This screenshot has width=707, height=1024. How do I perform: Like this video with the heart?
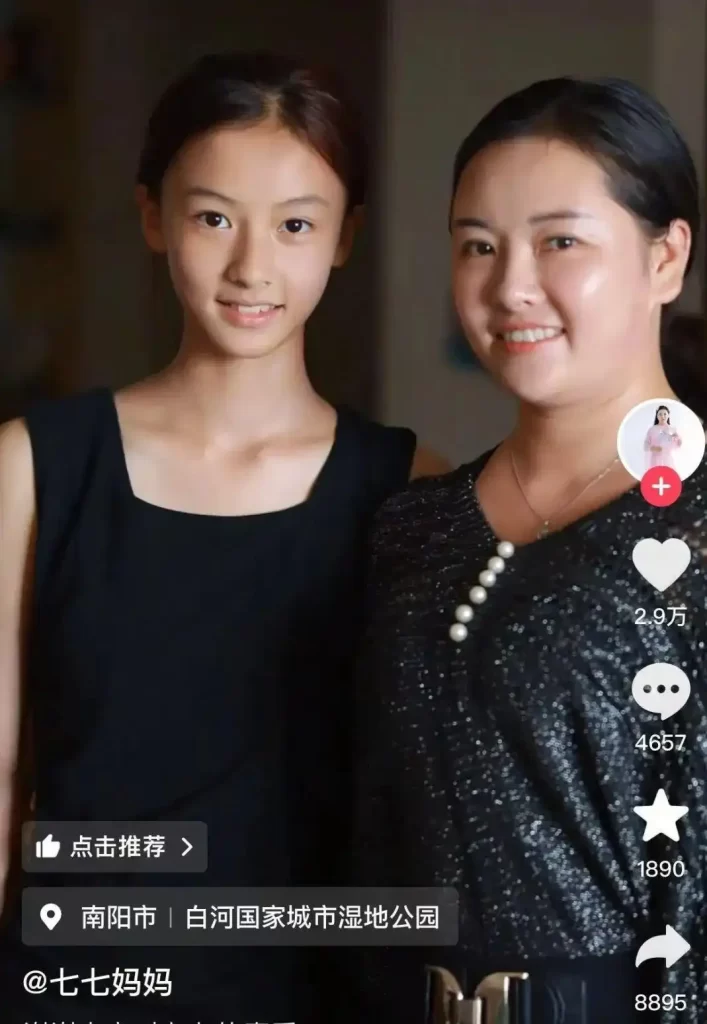coord(661,564)
